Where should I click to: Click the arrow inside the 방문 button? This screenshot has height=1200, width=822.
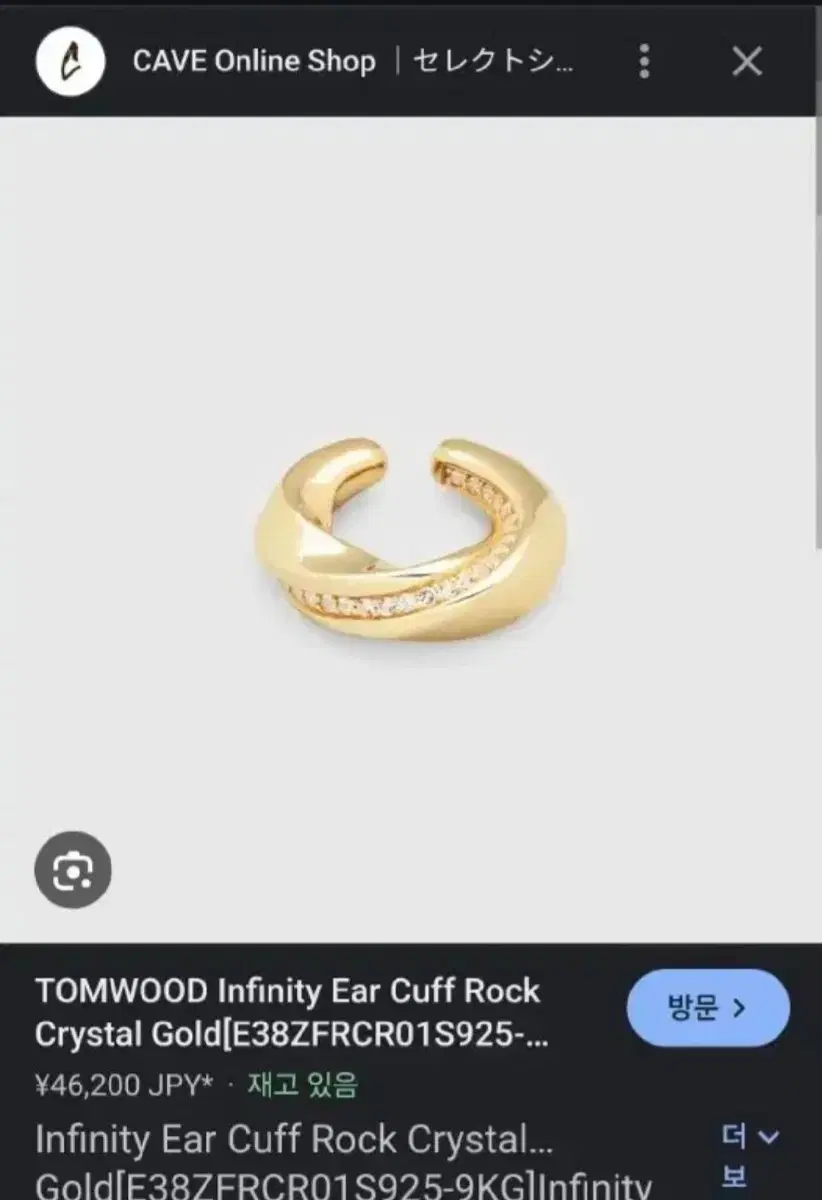click(737, 1009)
